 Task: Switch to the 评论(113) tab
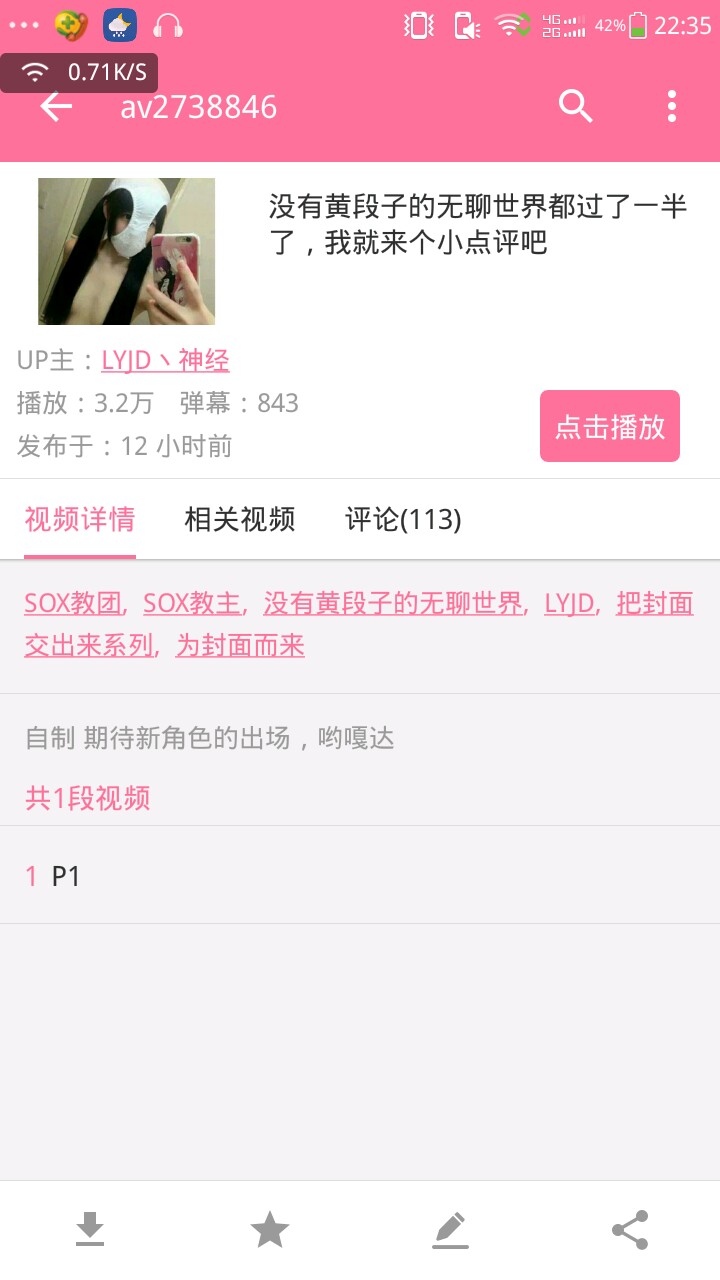pos(403,519)
